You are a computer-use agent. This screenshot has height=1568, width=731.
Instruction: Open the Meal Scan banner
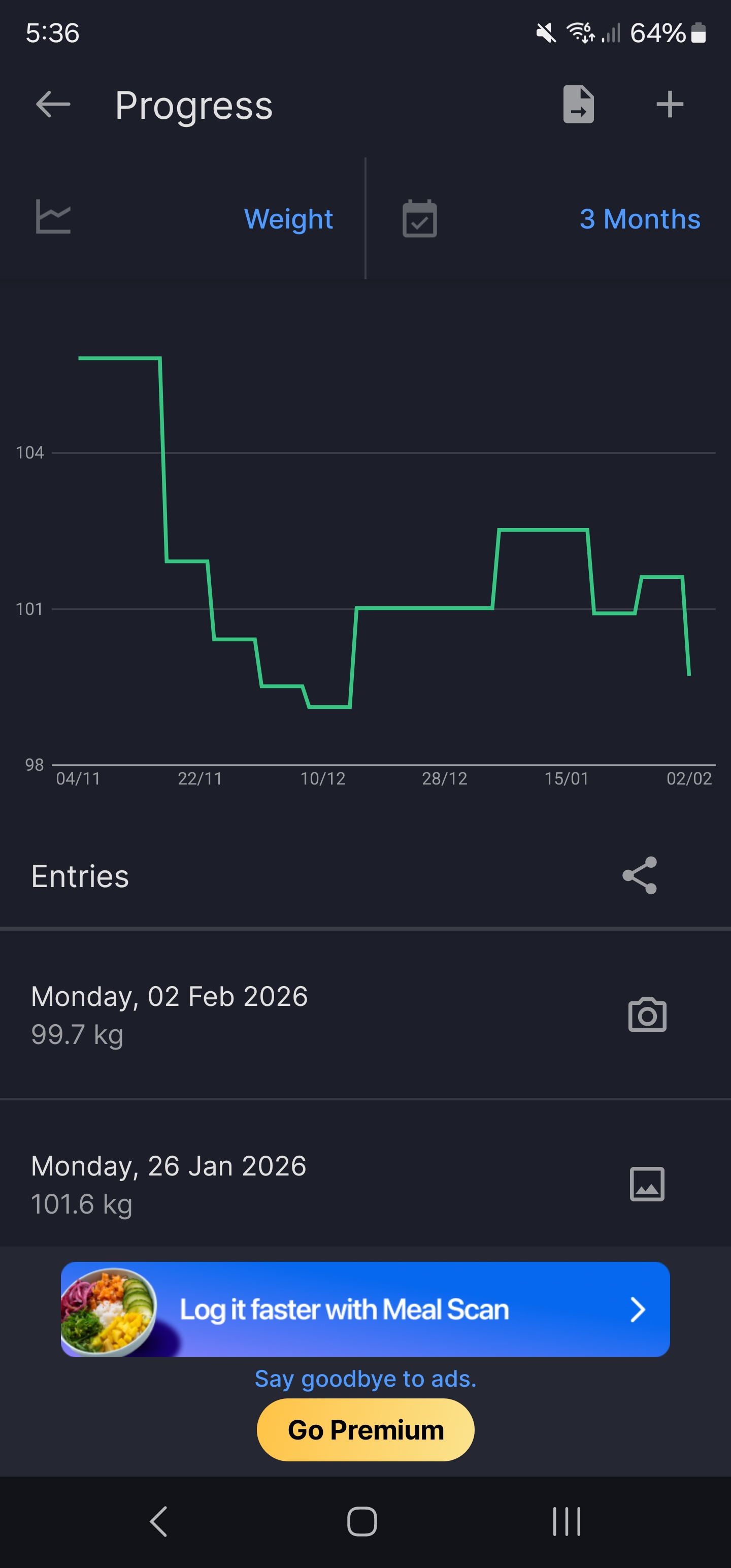point(365,1309)
